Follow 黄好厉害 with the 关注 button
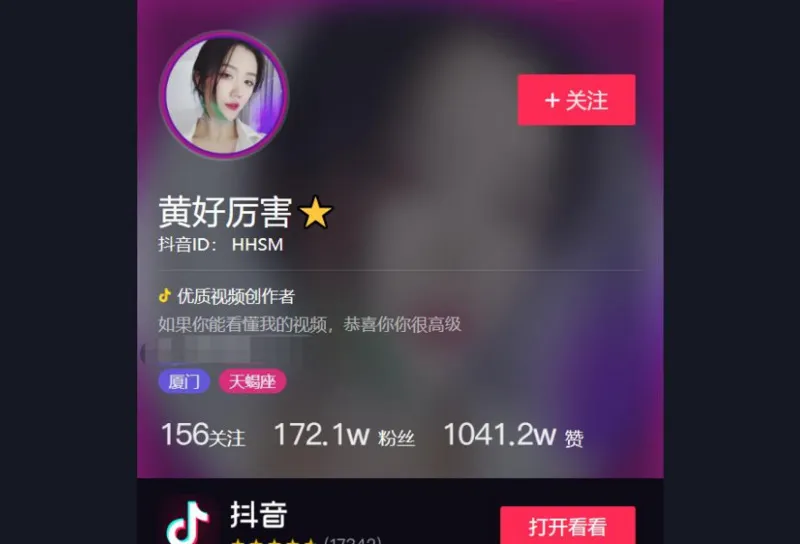The width and height of the screenshot is (800, 544). point(576,100)
